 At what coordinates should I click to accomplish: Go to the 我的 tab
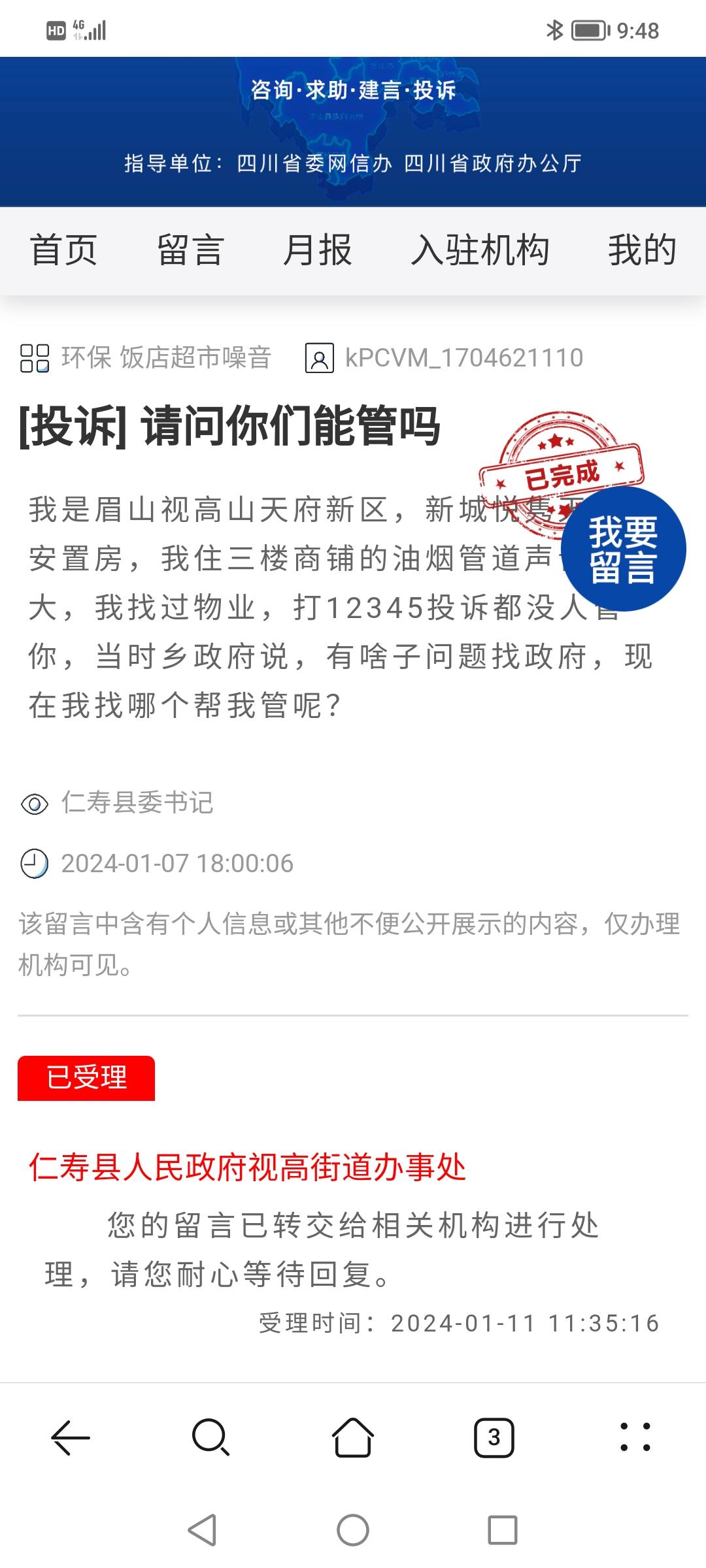[x=641, y=250]
